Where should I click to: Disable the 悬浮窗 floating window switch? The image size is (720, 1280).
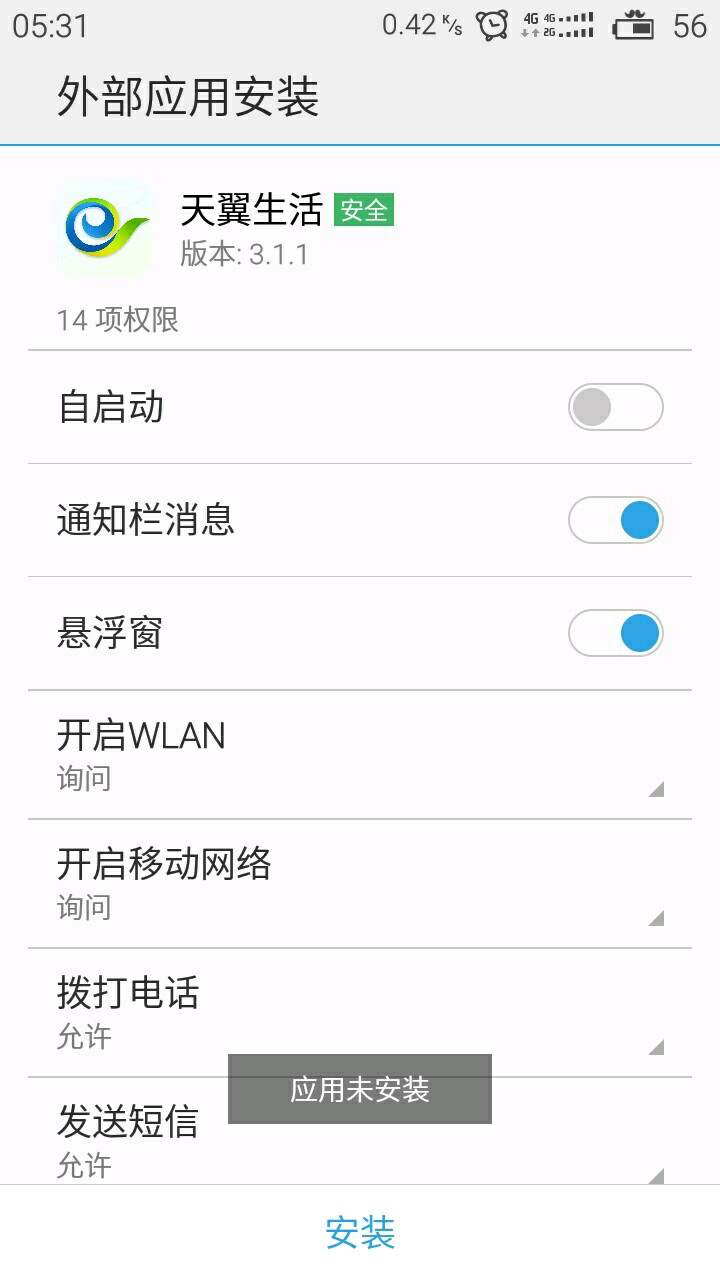click(615, 634)
